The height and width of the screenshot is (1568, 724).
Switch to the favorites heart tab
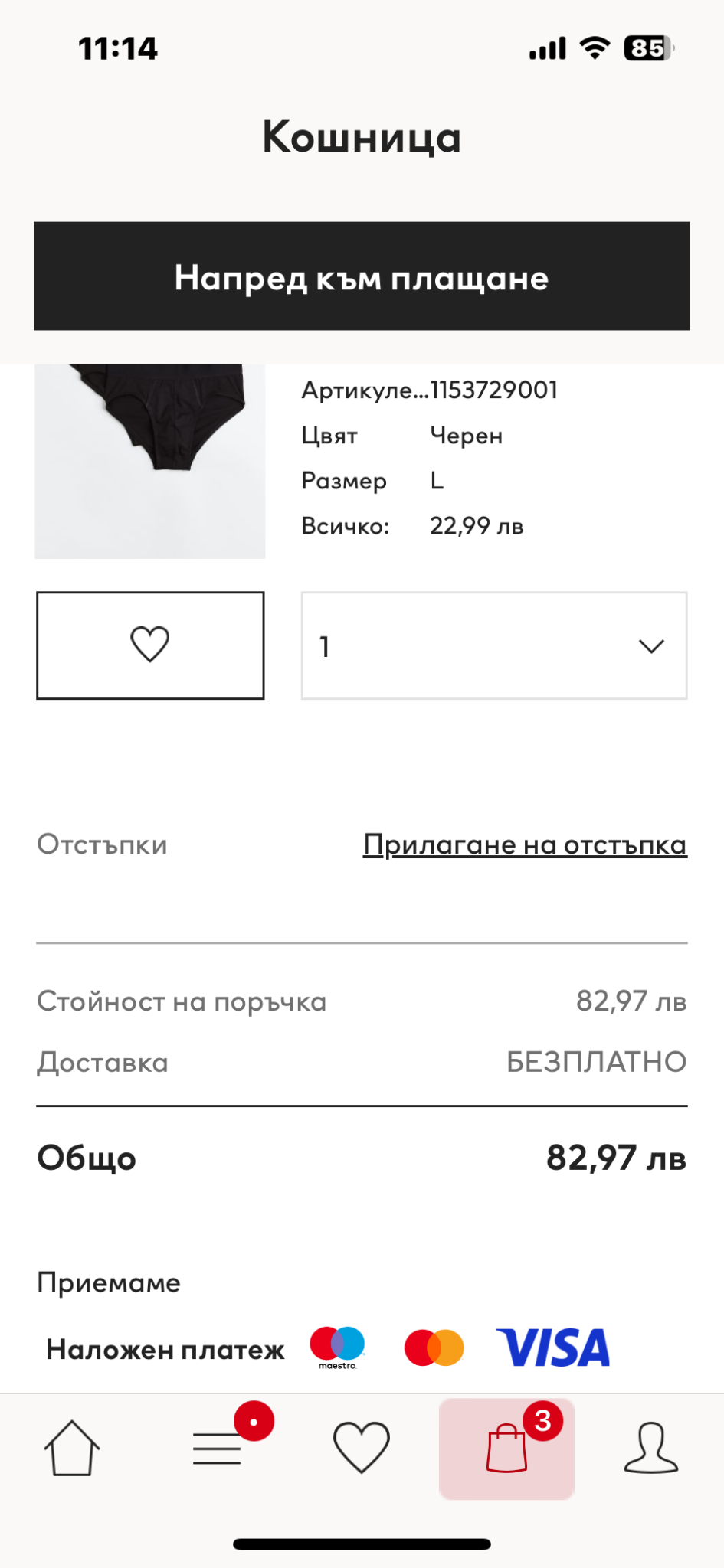(362, 1448)
